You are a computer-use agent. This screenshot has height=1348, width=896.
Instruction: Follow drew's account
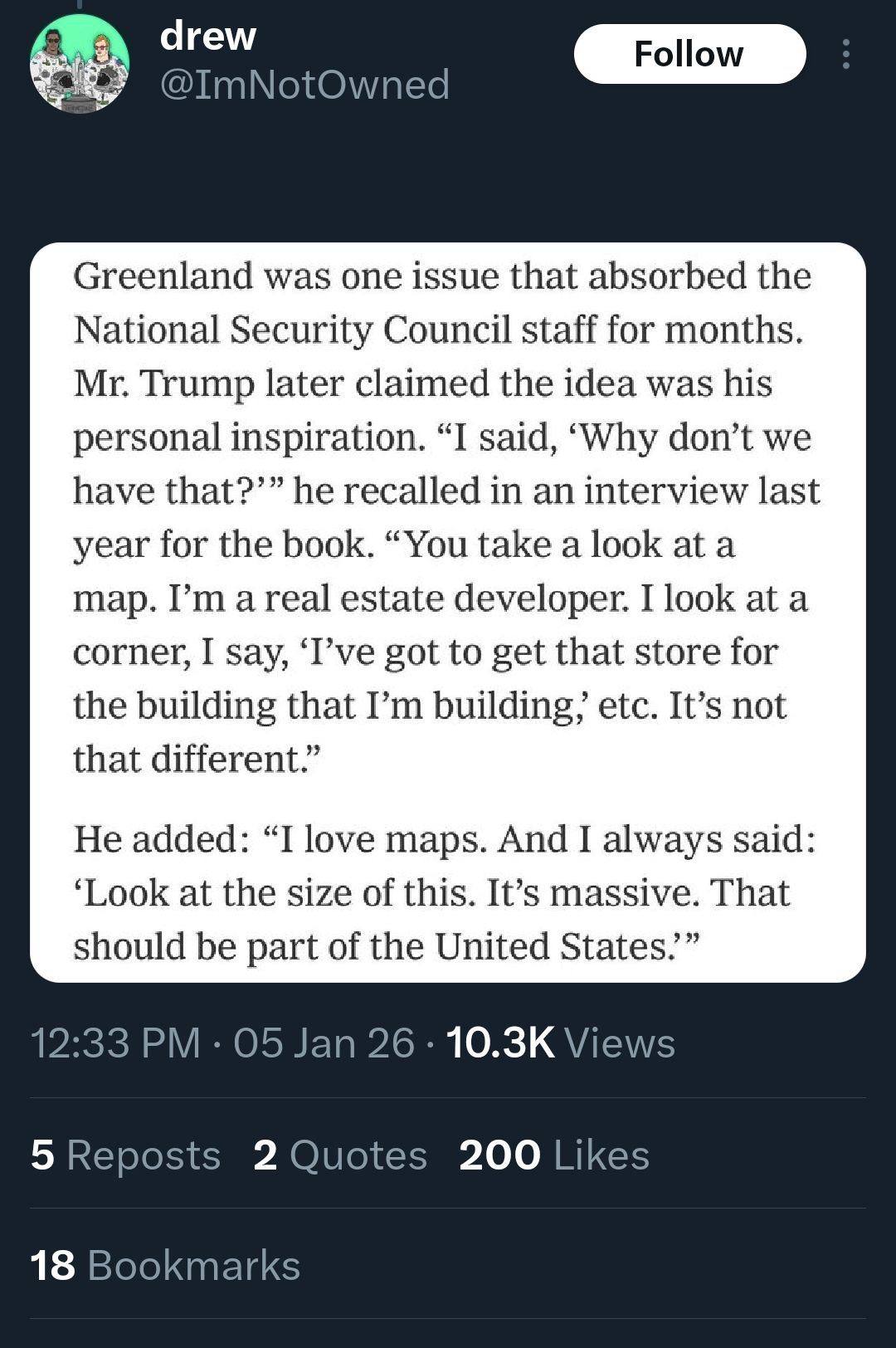[689, 54]
